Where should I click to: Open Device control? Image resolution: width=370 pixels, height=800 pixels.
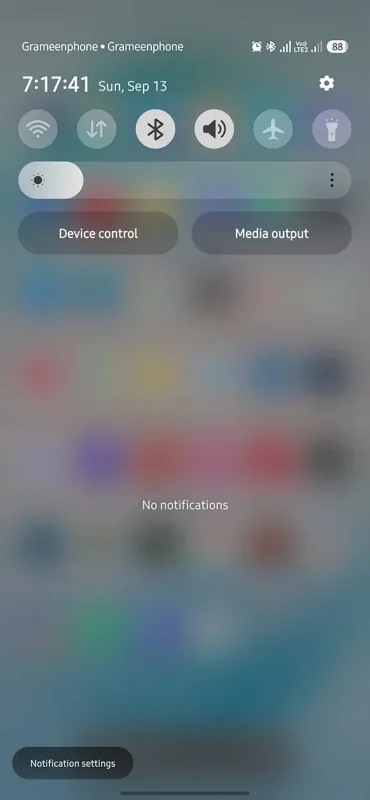[x=98, y=234]
